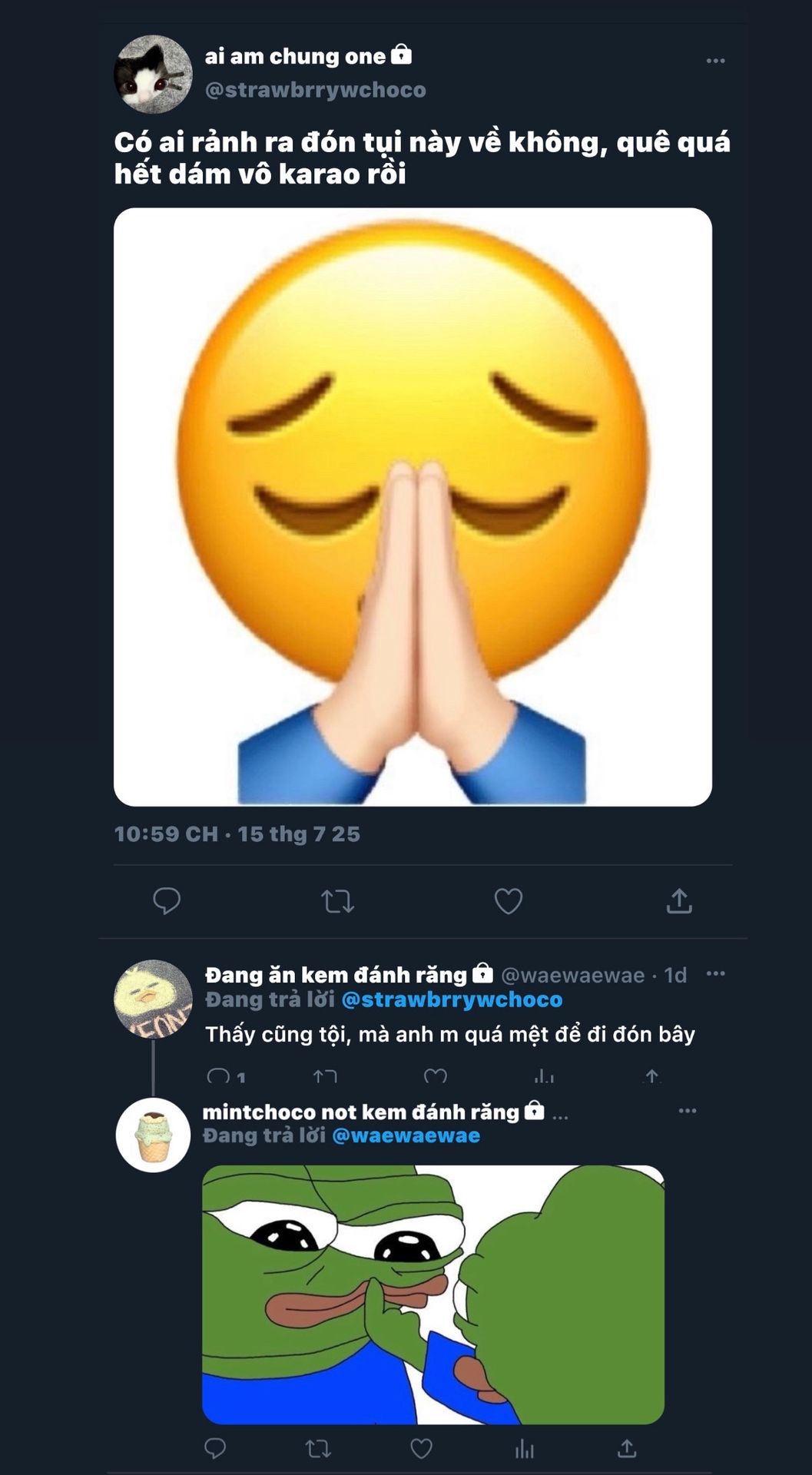Reply to the main tweet
This screenshot has height=1475, width=812.
167,900
